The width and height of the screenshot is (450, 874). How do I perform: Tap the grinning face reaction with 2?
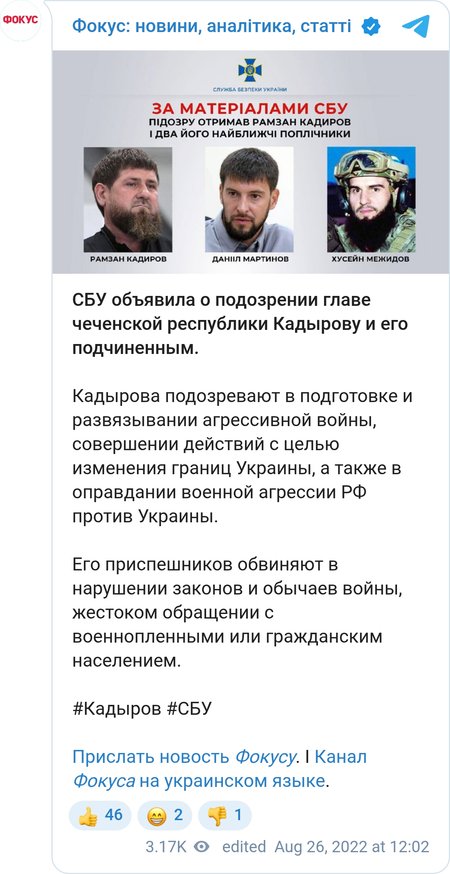point(164,815)
